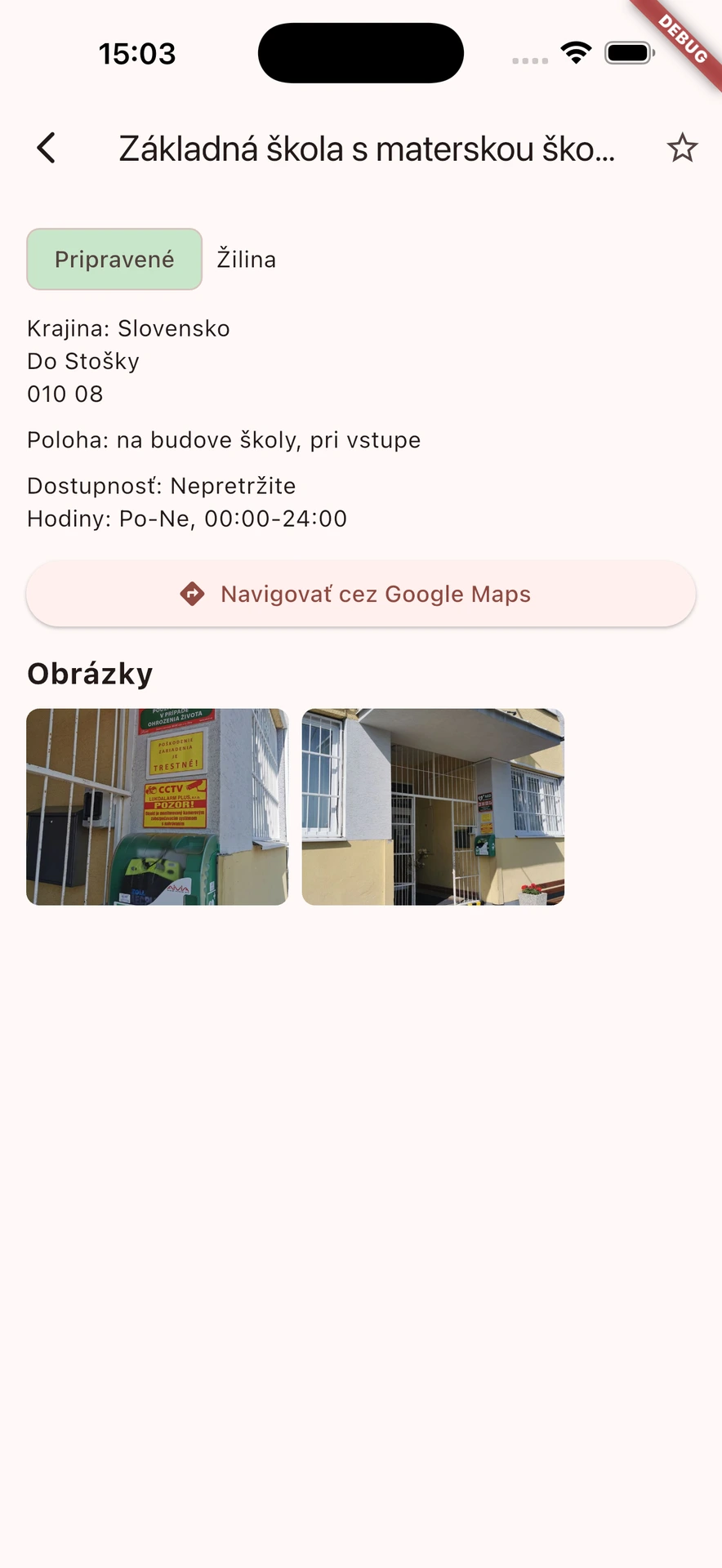
Task: Tap Navigovať cez Google Maps button
Action: [361, 594]
